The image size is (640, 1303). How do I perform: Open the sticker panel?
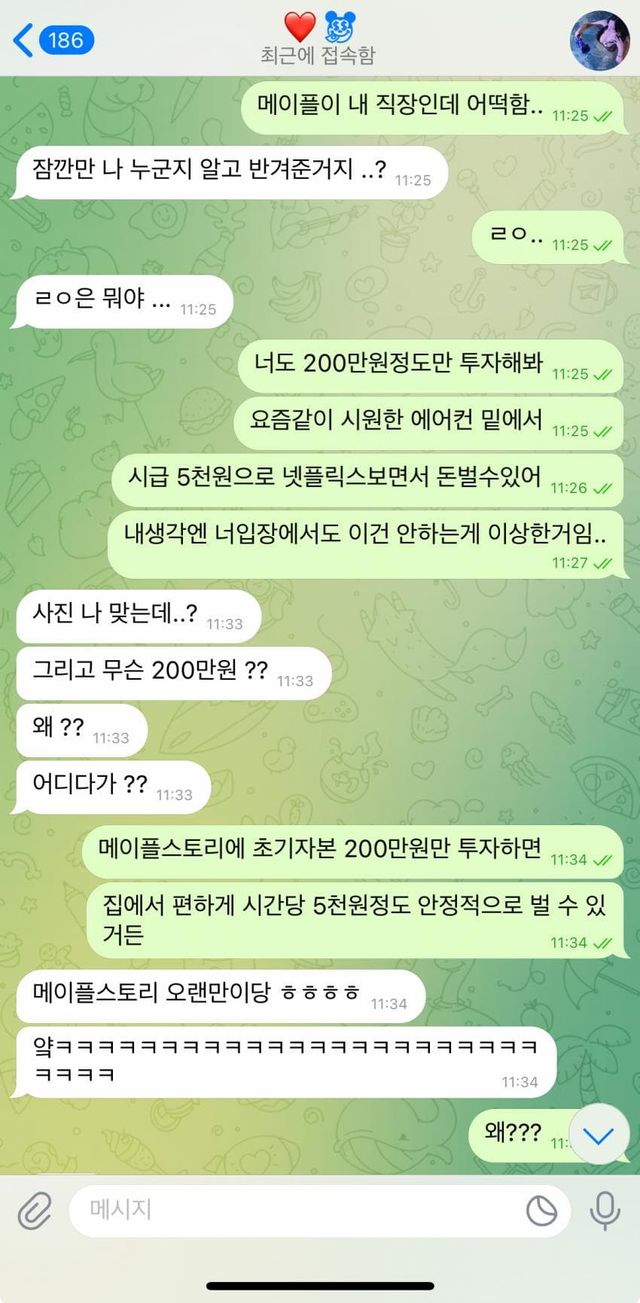pos(541,1211)
